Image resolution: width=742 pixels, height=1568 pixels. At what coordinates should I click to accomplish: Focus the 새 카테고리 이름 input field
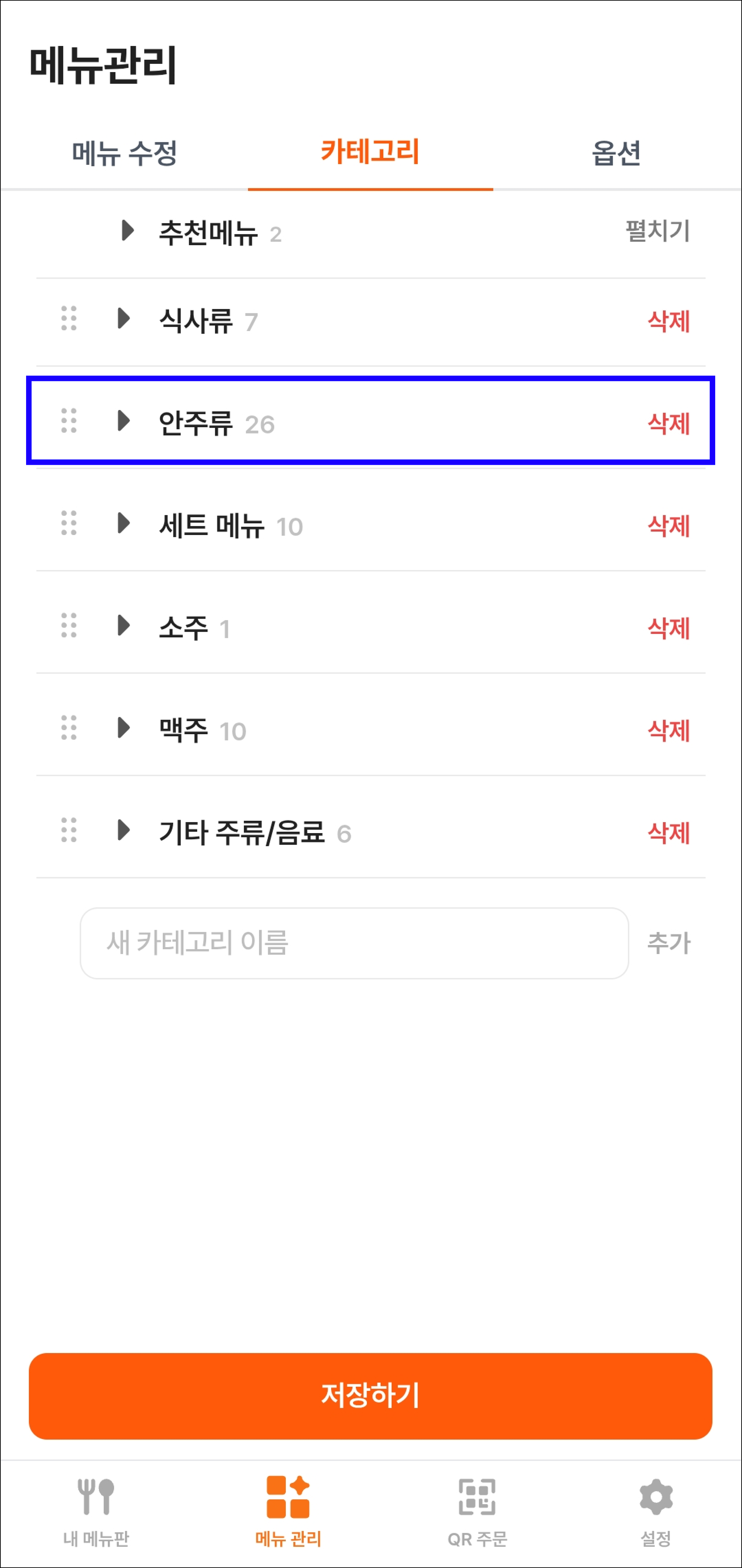click(354, 943)
